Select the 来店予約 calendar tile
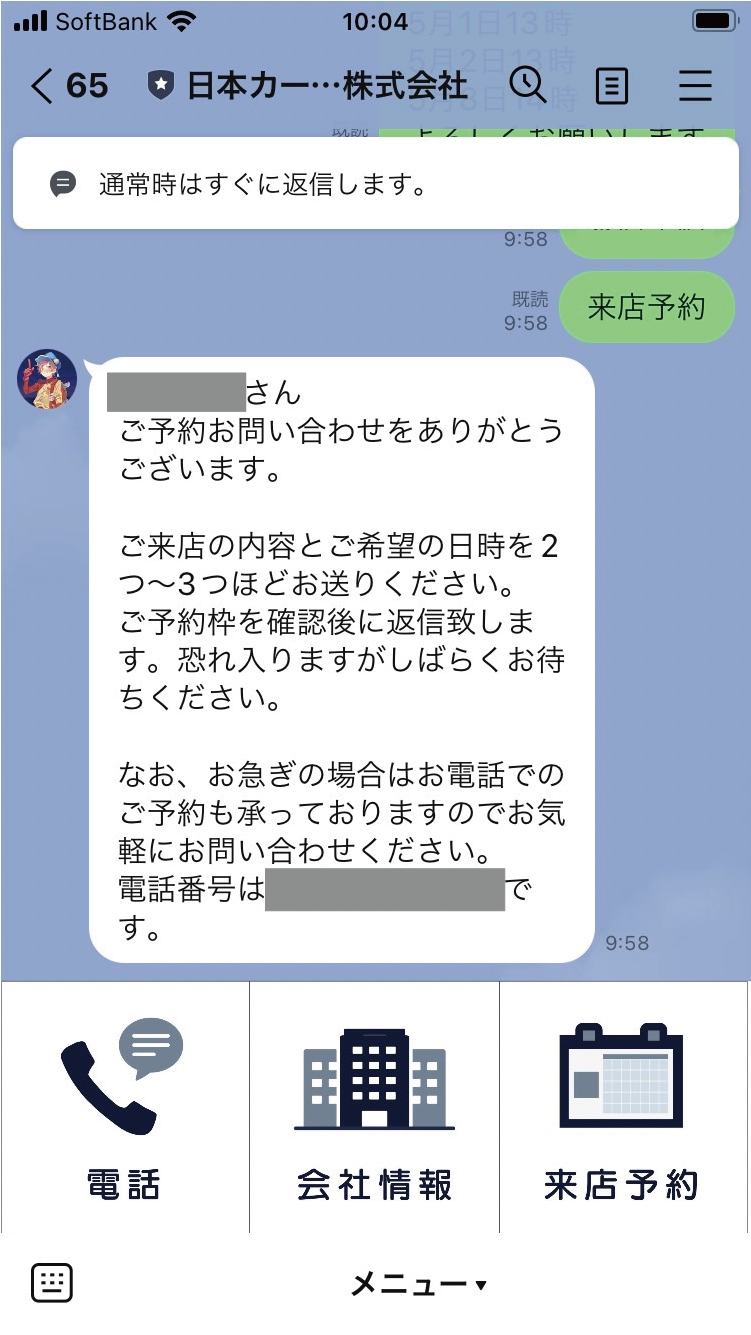Screen dimensions: 751x1335 pyautogui.click(x=623, y=1107)
